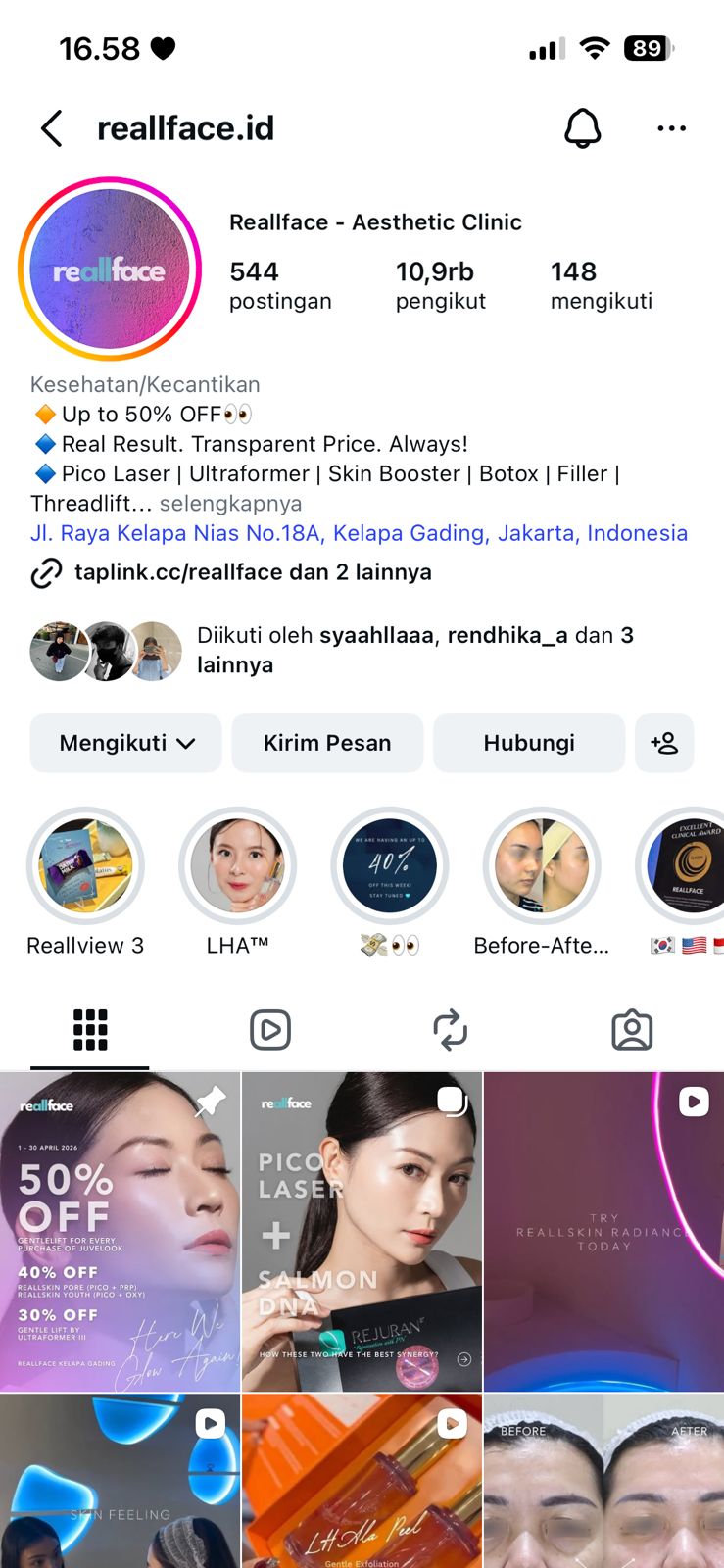Switch to the tagged photos tab
This screenshot has width=724, height=1568.
tap(632, 1030)
